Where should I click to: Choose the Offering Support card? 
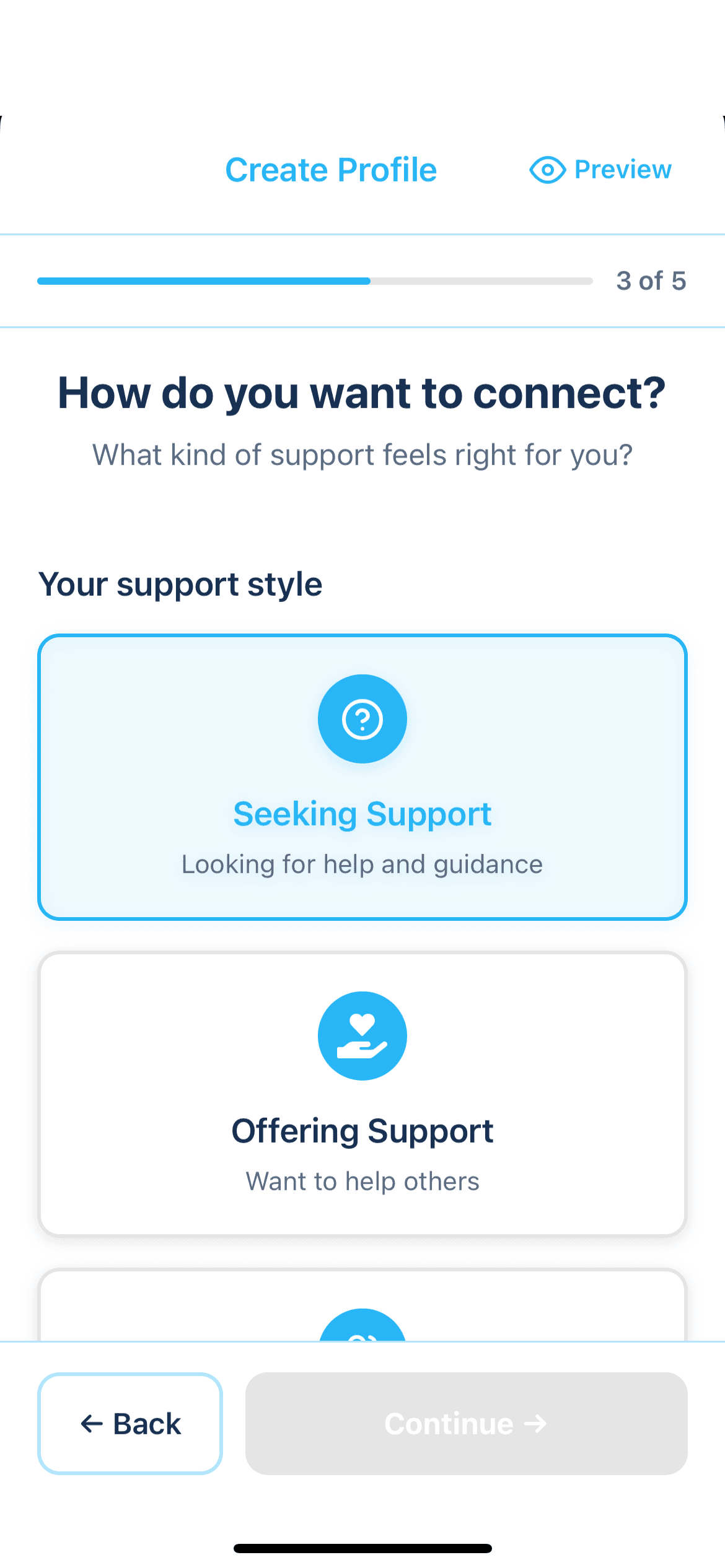pyautogui.click(x=362, y=1094)
